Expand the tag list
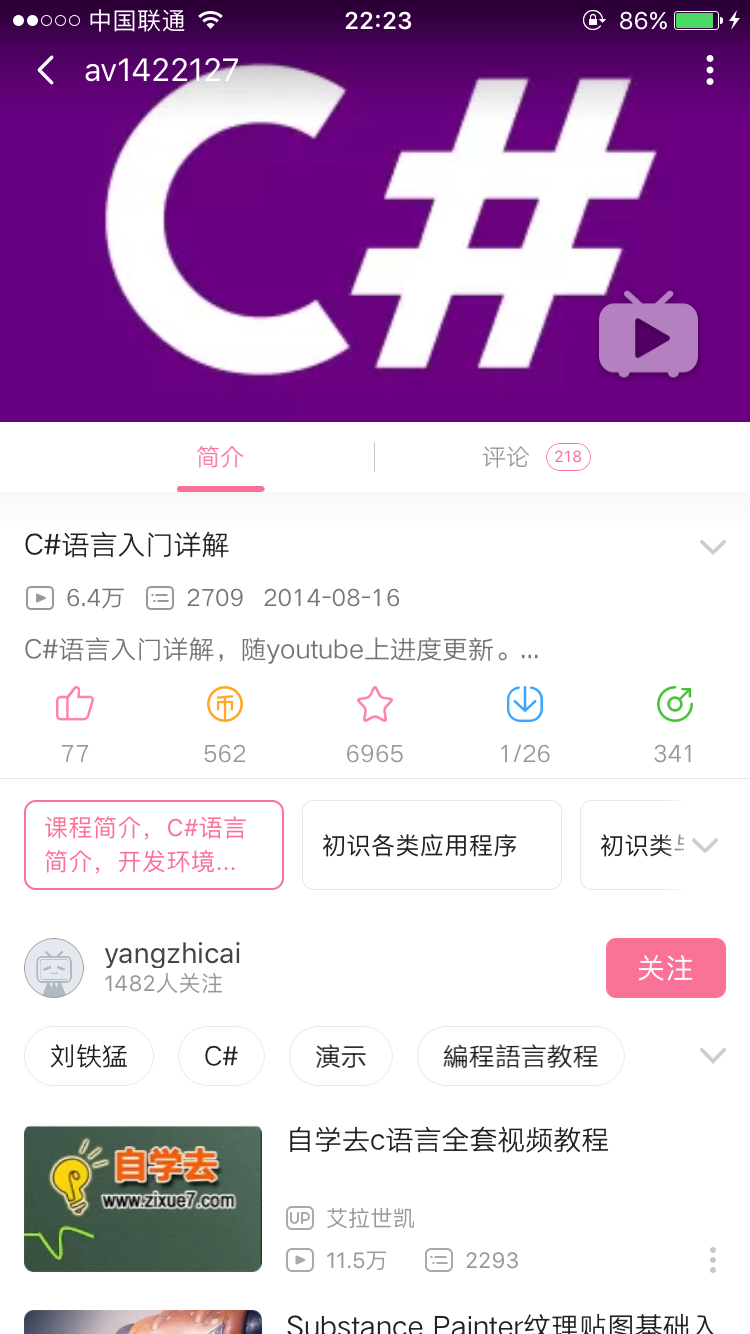Viewport: 750px width, 1334px height. pyautogui.click(x=712, y=1056)
